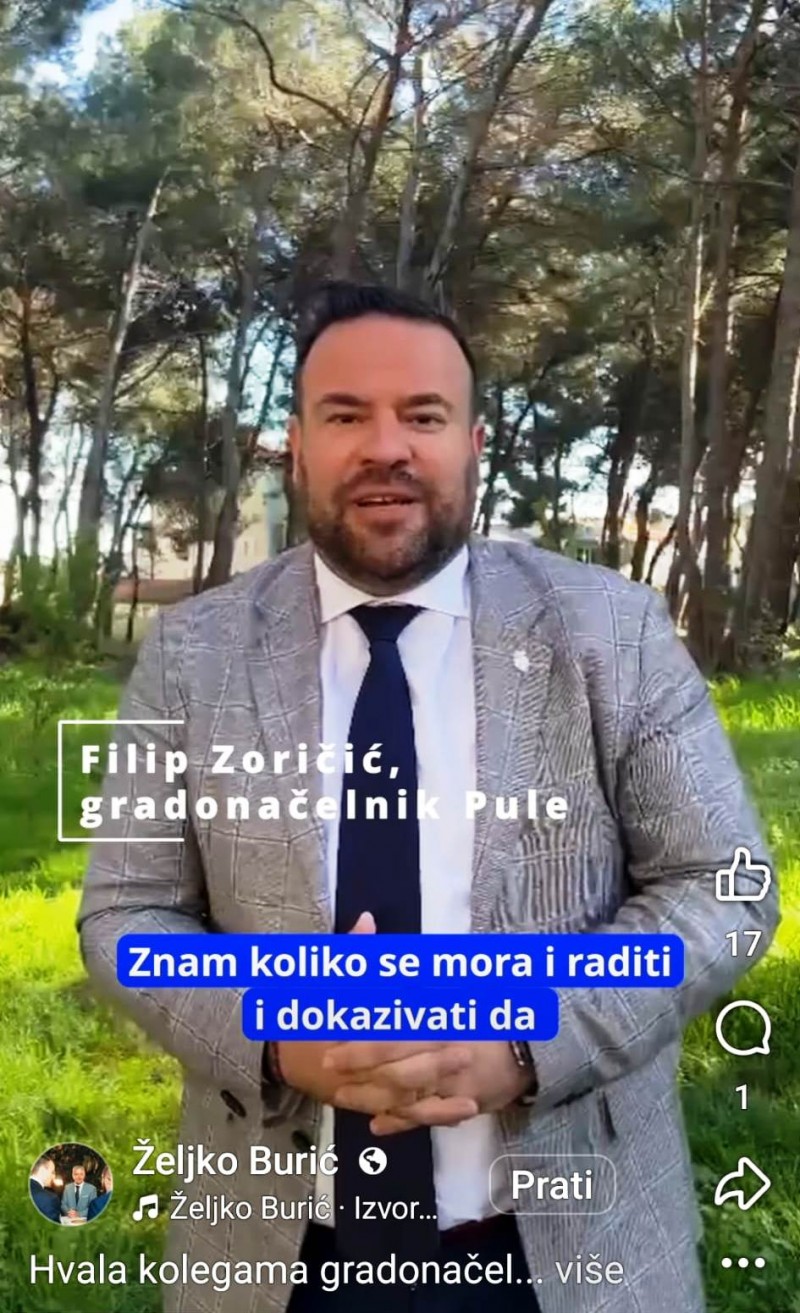Open Željko Burić's profile from the name
The height and width of the screenshot is (1313, 800).
pos(236,1161)
